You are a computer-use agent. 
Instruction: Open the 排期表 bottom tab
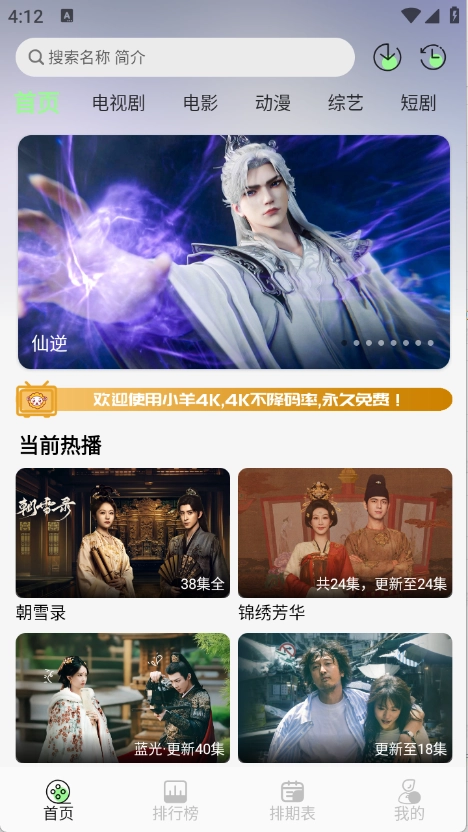click(x=292, y=800)
